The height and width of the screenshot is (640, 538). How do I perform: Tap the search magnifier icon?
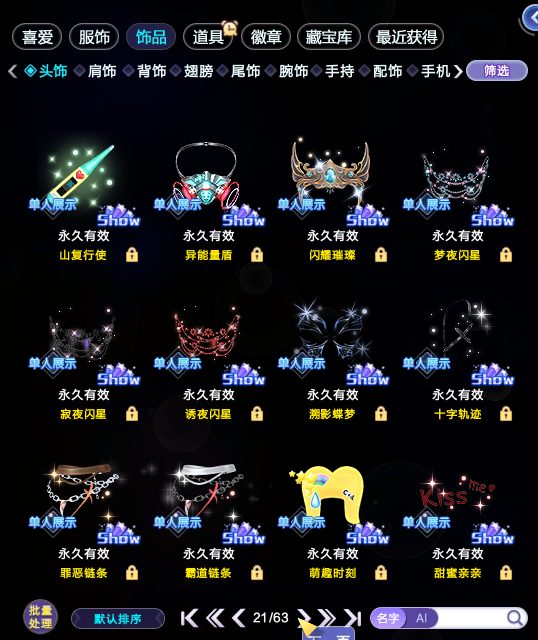(x=515, y=618)
